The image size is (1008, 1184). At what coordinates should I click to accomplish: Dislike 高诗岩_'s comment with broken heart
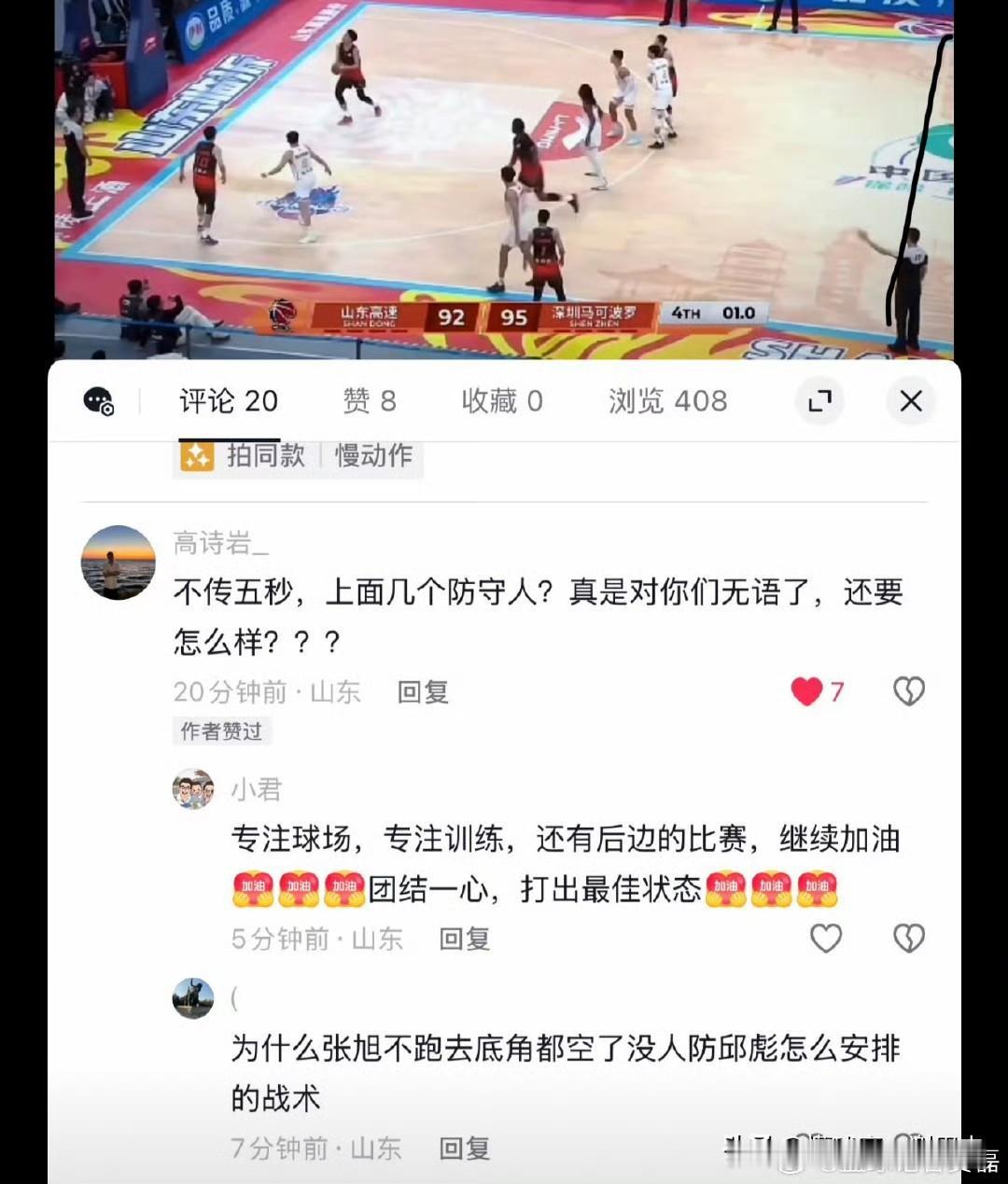tap(908, 691)
